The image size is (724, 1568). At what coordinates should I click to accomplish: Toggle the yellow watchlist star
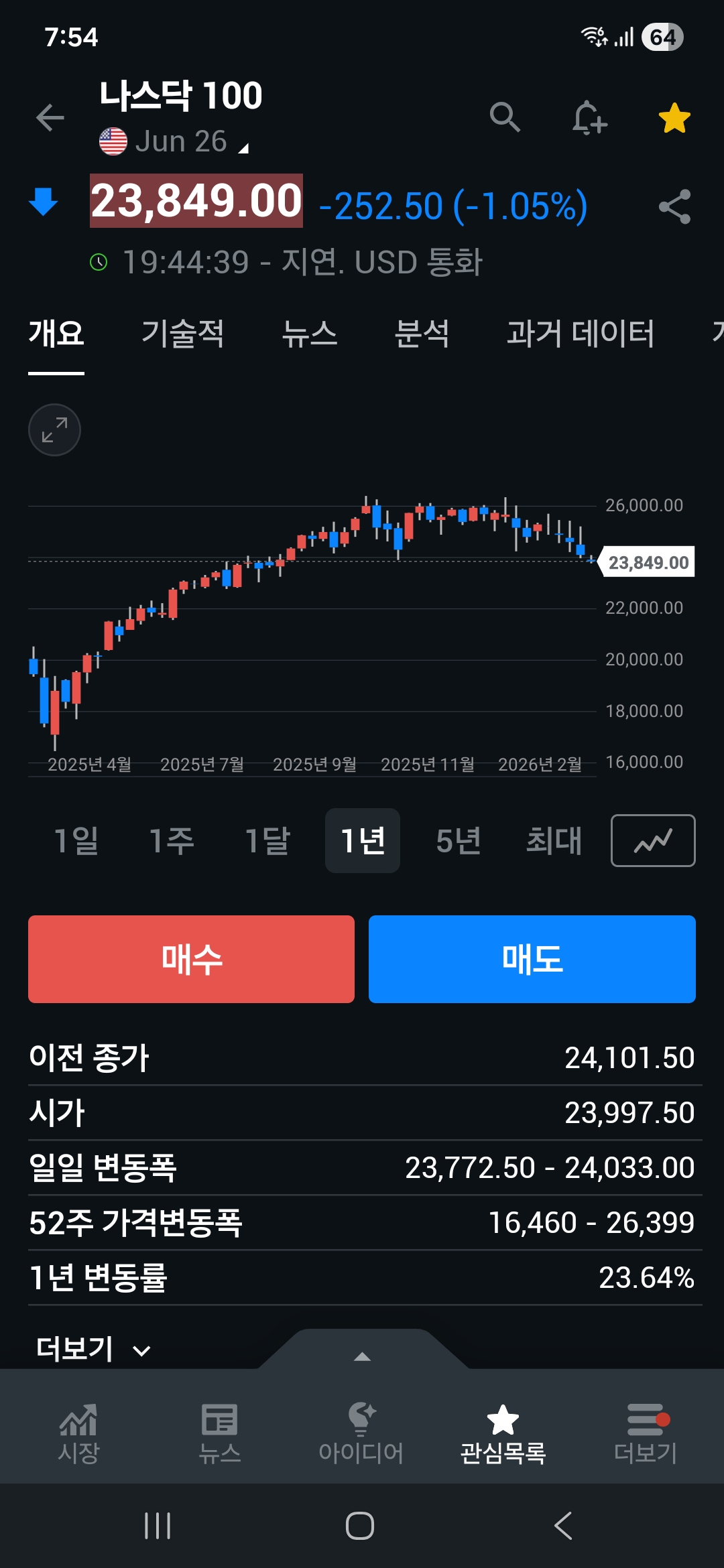(674, 118)
